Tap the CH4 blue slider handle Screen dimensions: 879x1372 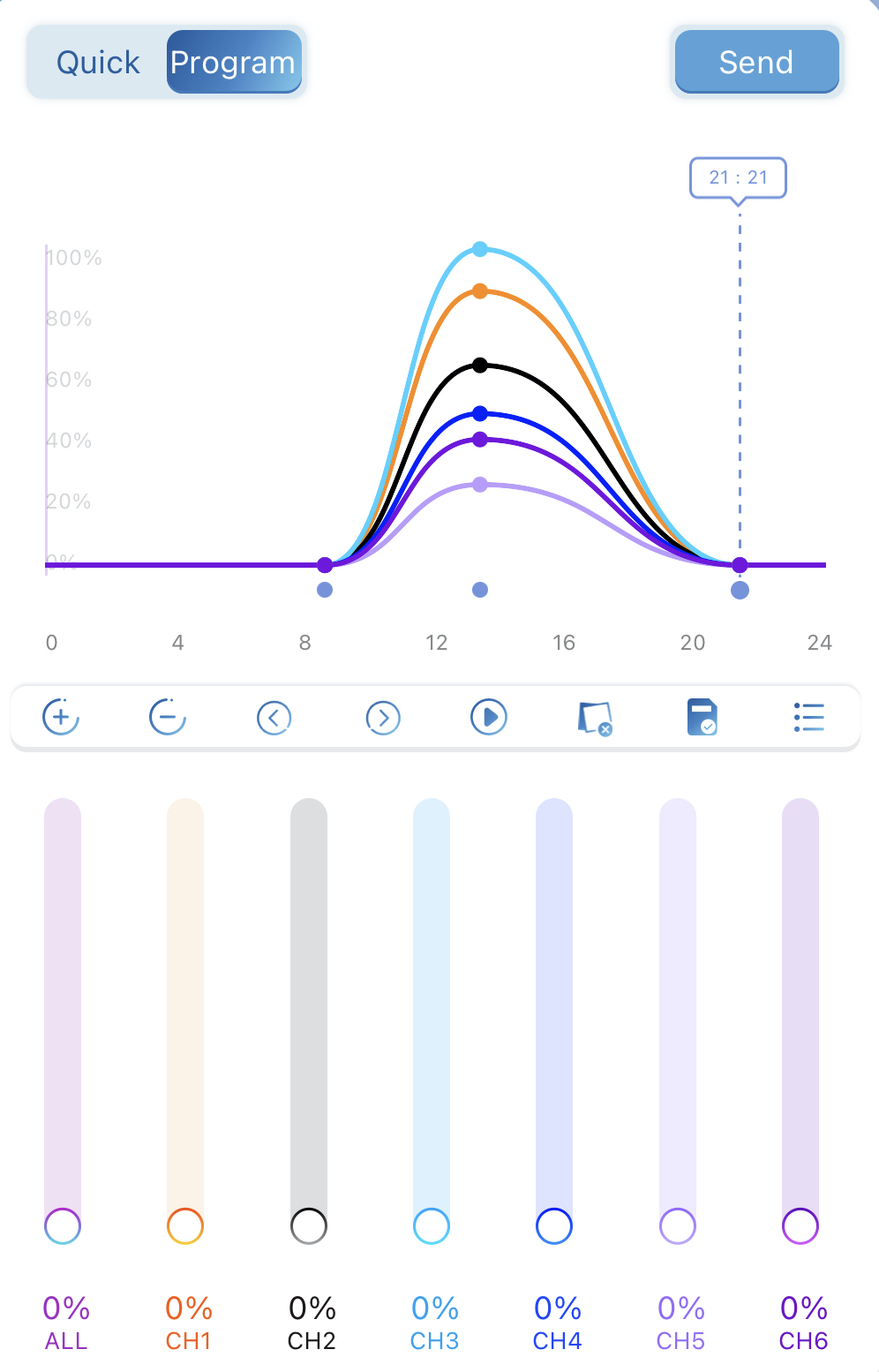554,1225
